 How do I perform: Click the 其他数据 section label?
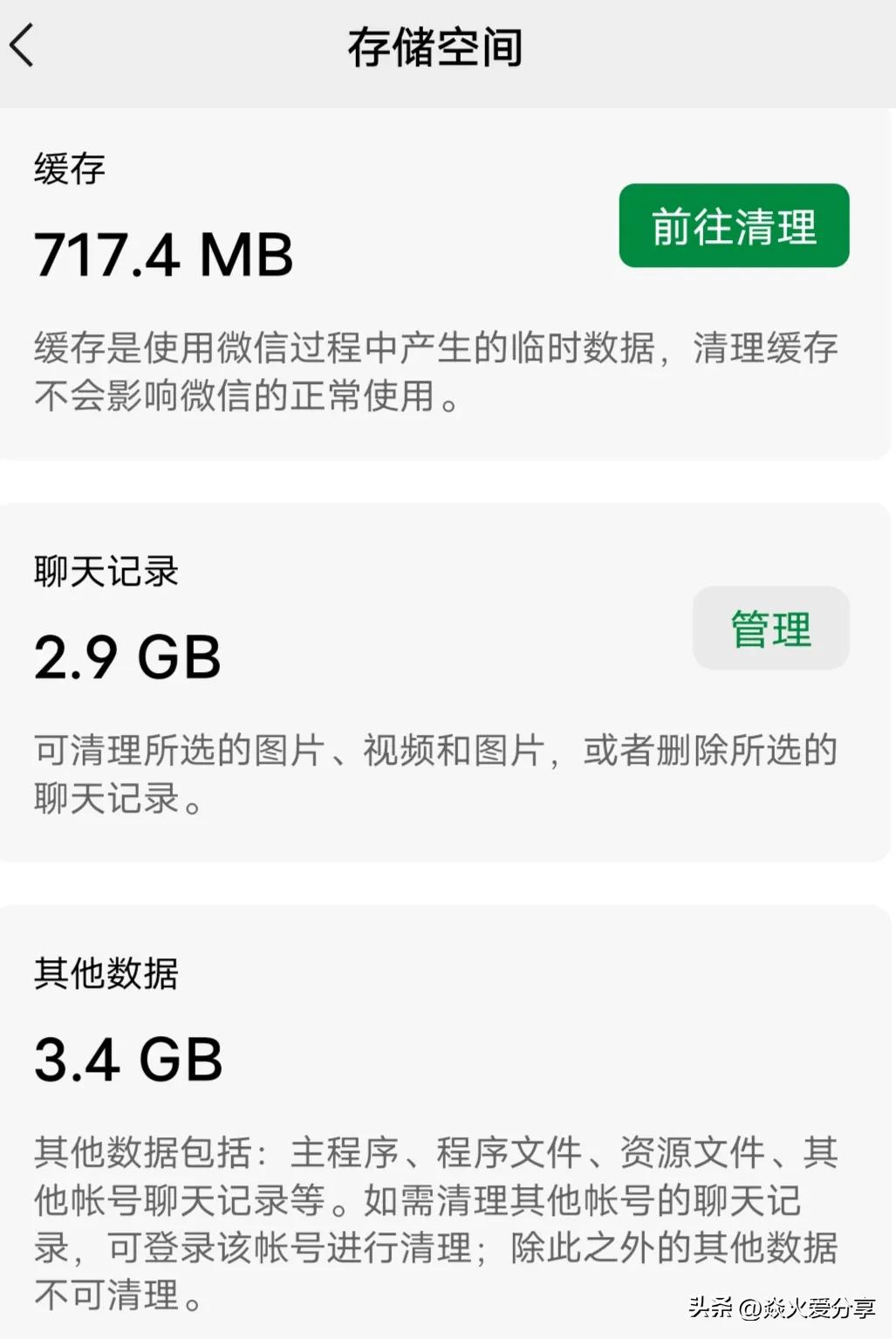105,976
